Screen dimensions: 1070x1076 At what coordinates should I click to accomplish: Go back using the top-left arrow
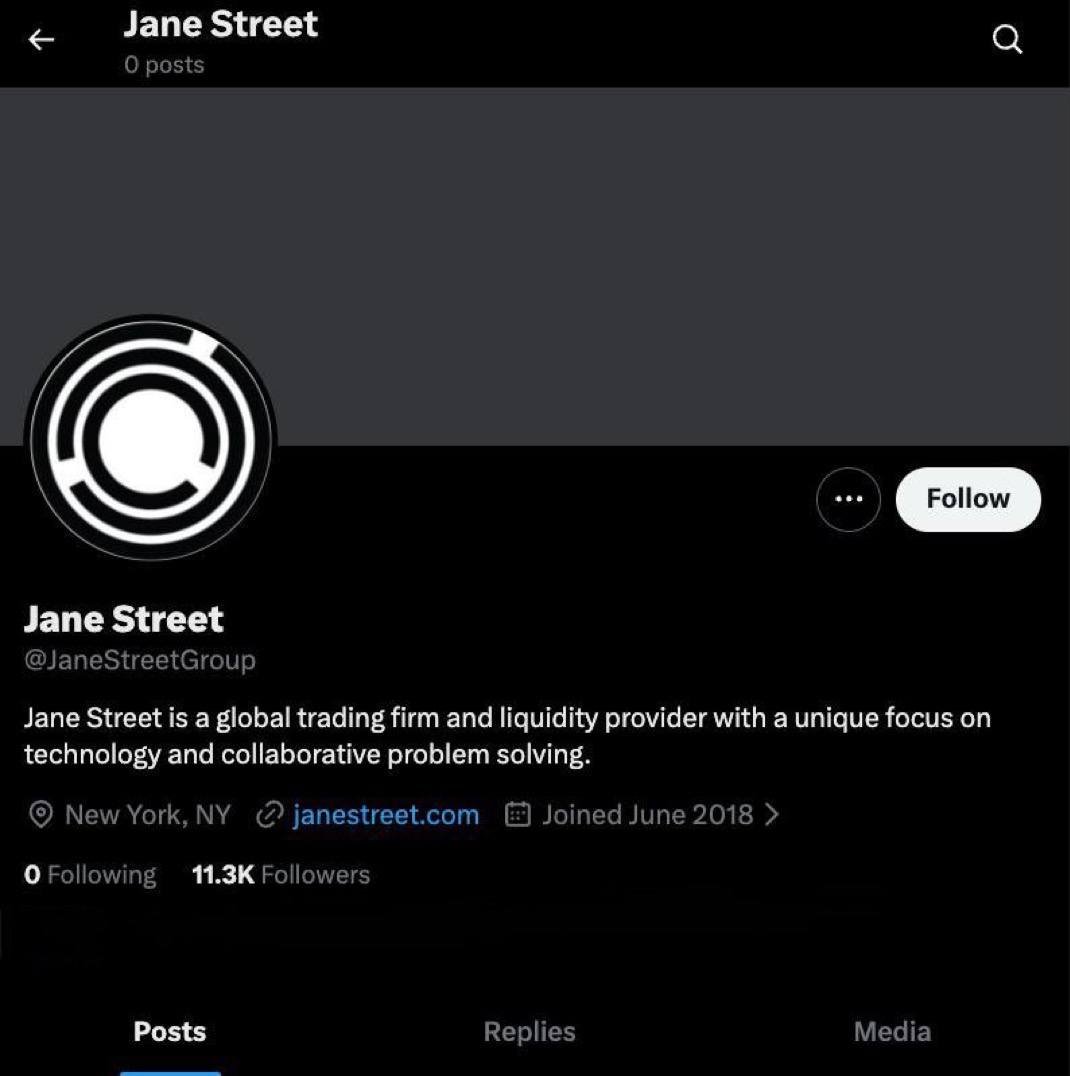point(40,40)
